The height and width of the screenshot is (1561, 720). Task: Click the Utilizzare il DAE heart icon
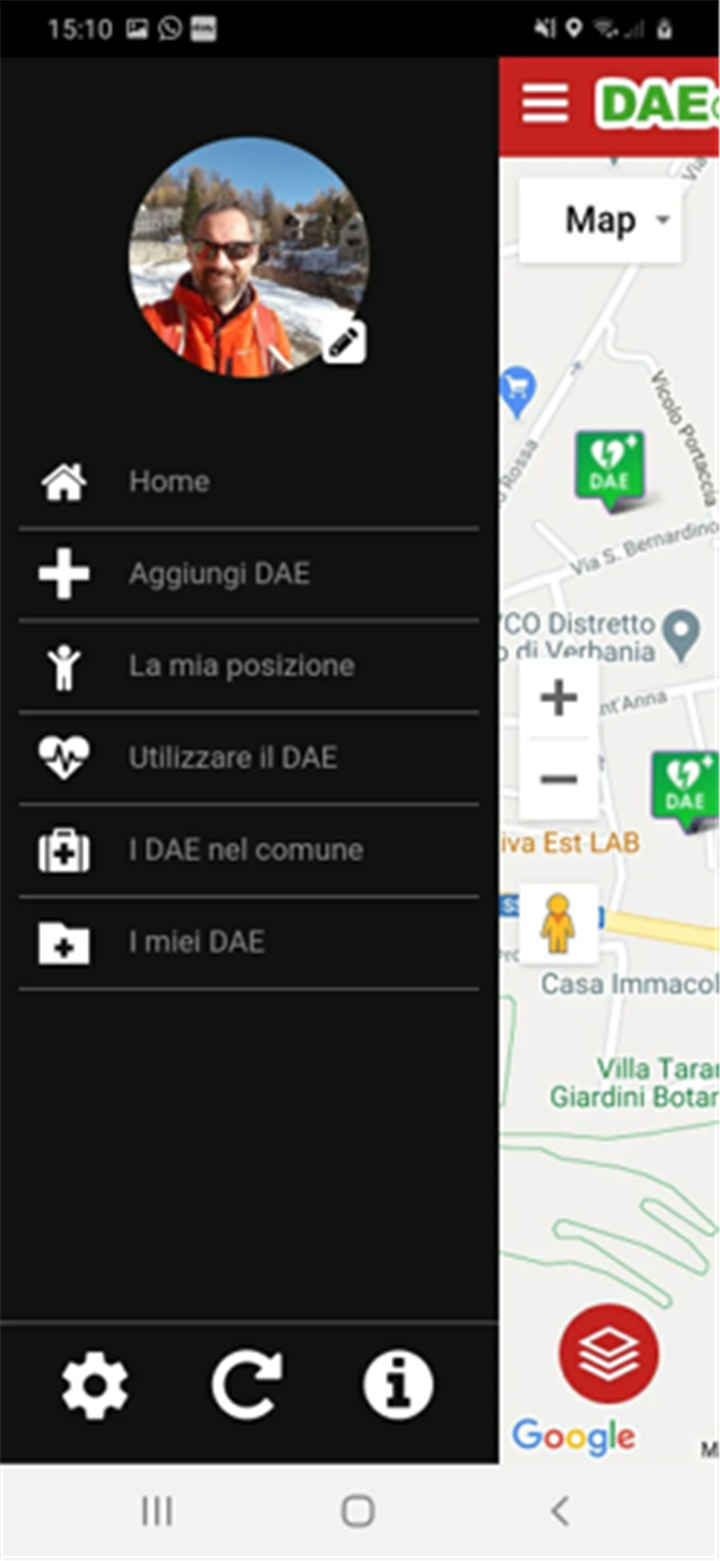(63, 757)
